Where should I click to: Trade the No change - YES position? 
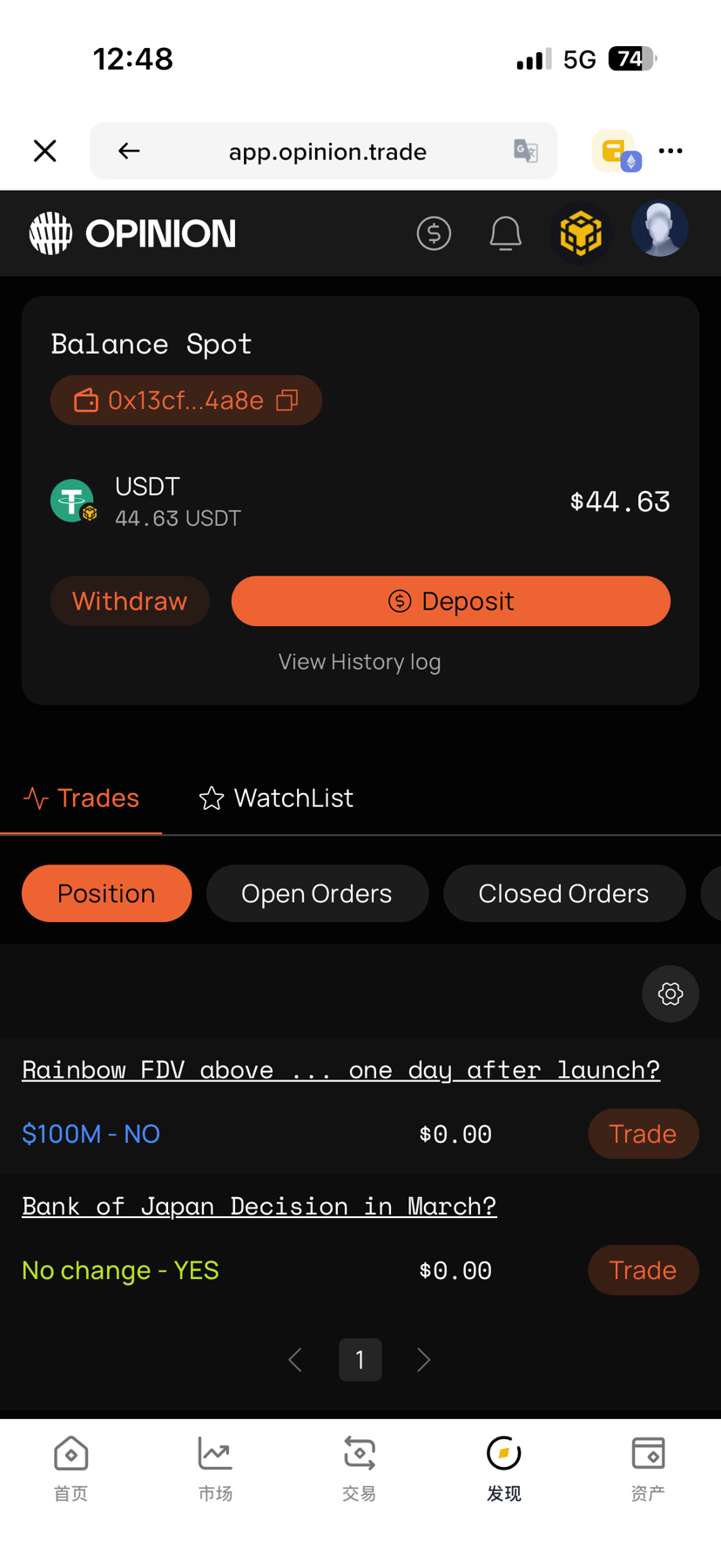pyautogui.click(x=643, y=1271)
